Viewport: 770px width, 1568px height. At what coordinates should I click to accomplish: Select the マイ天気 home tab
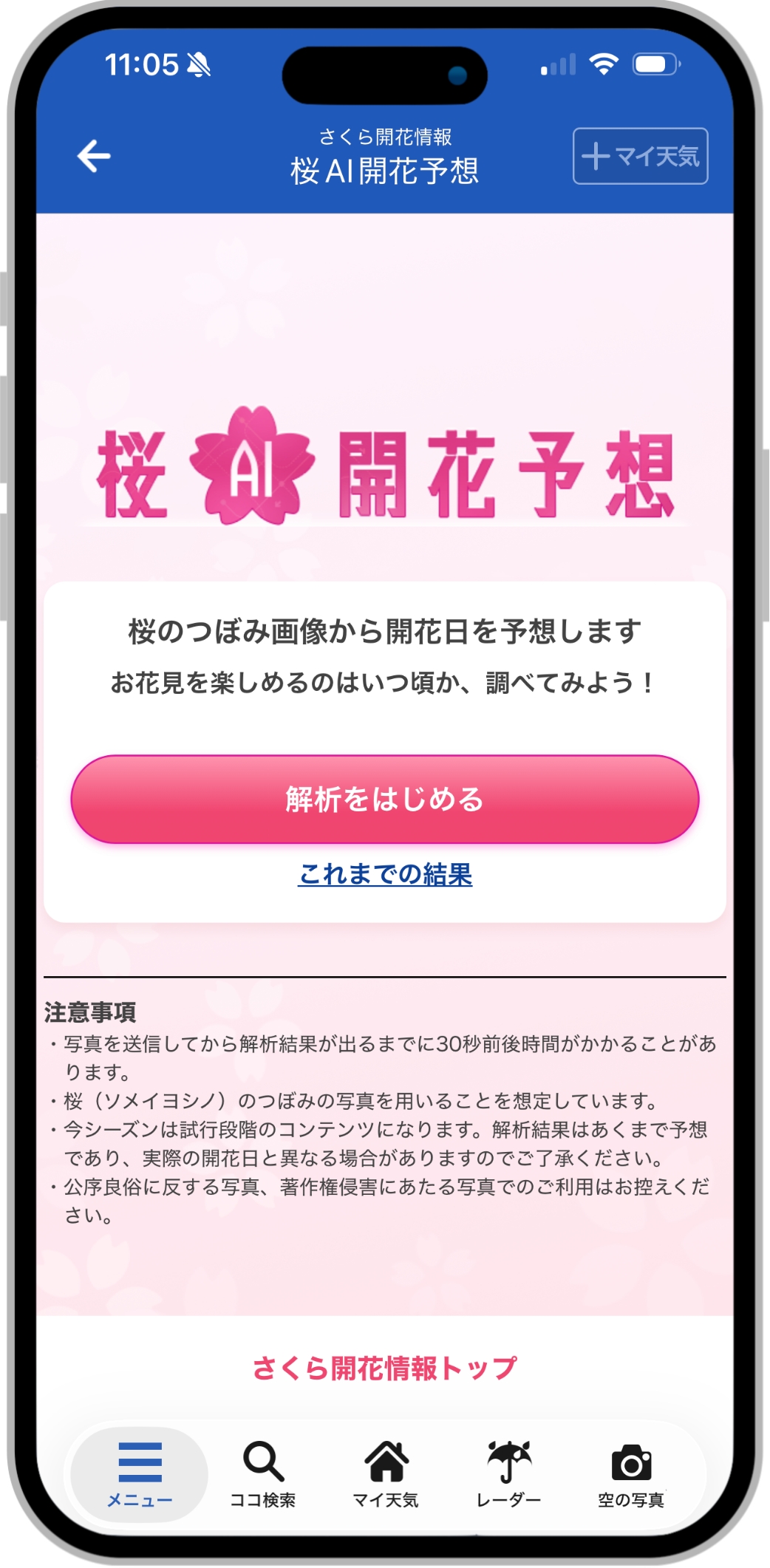pyautogui.click(x=386, y=1473)
